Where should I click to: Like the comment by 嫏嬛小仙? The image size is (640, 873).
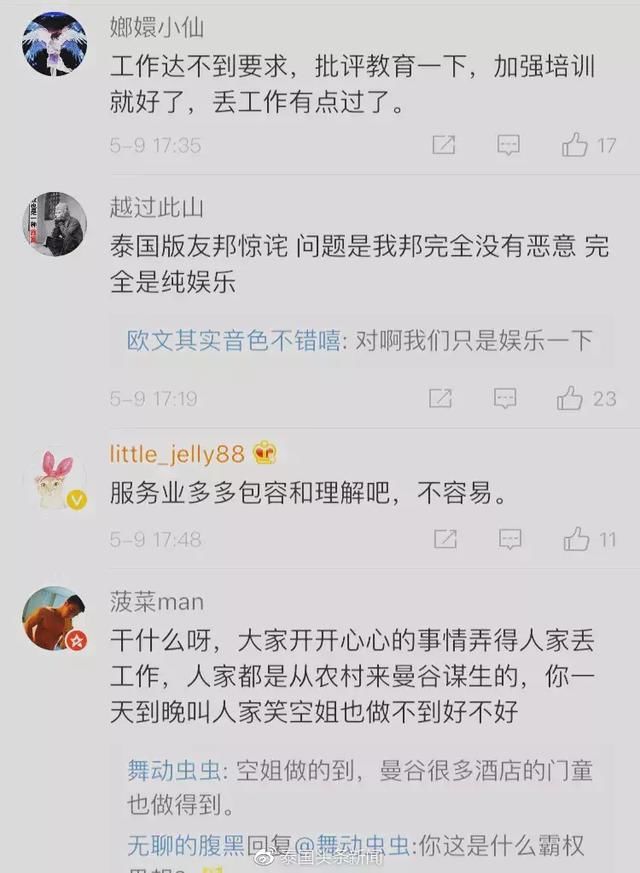pos(575,145)
